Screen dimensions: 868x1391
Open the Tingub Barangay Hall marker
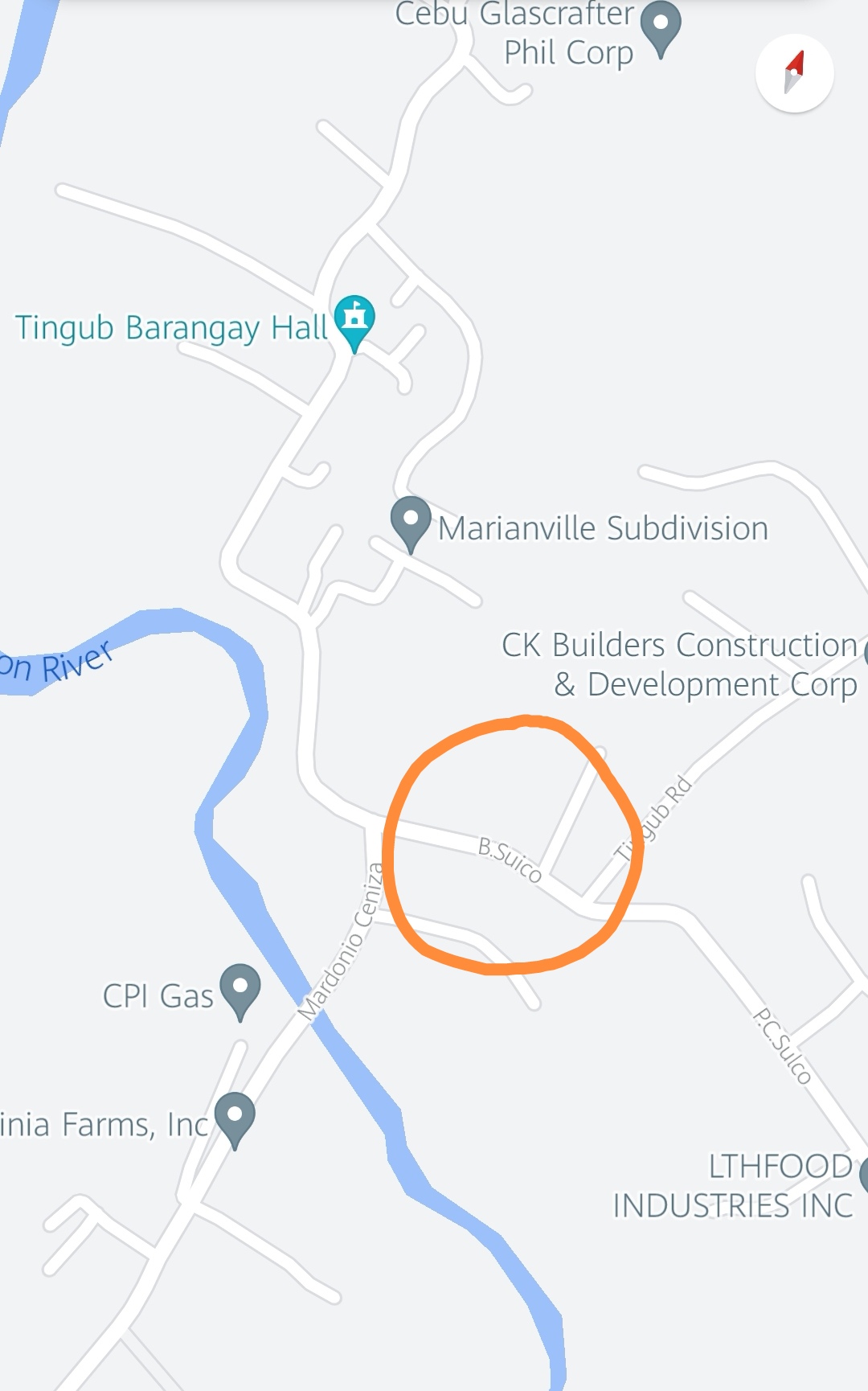point(354,319)
